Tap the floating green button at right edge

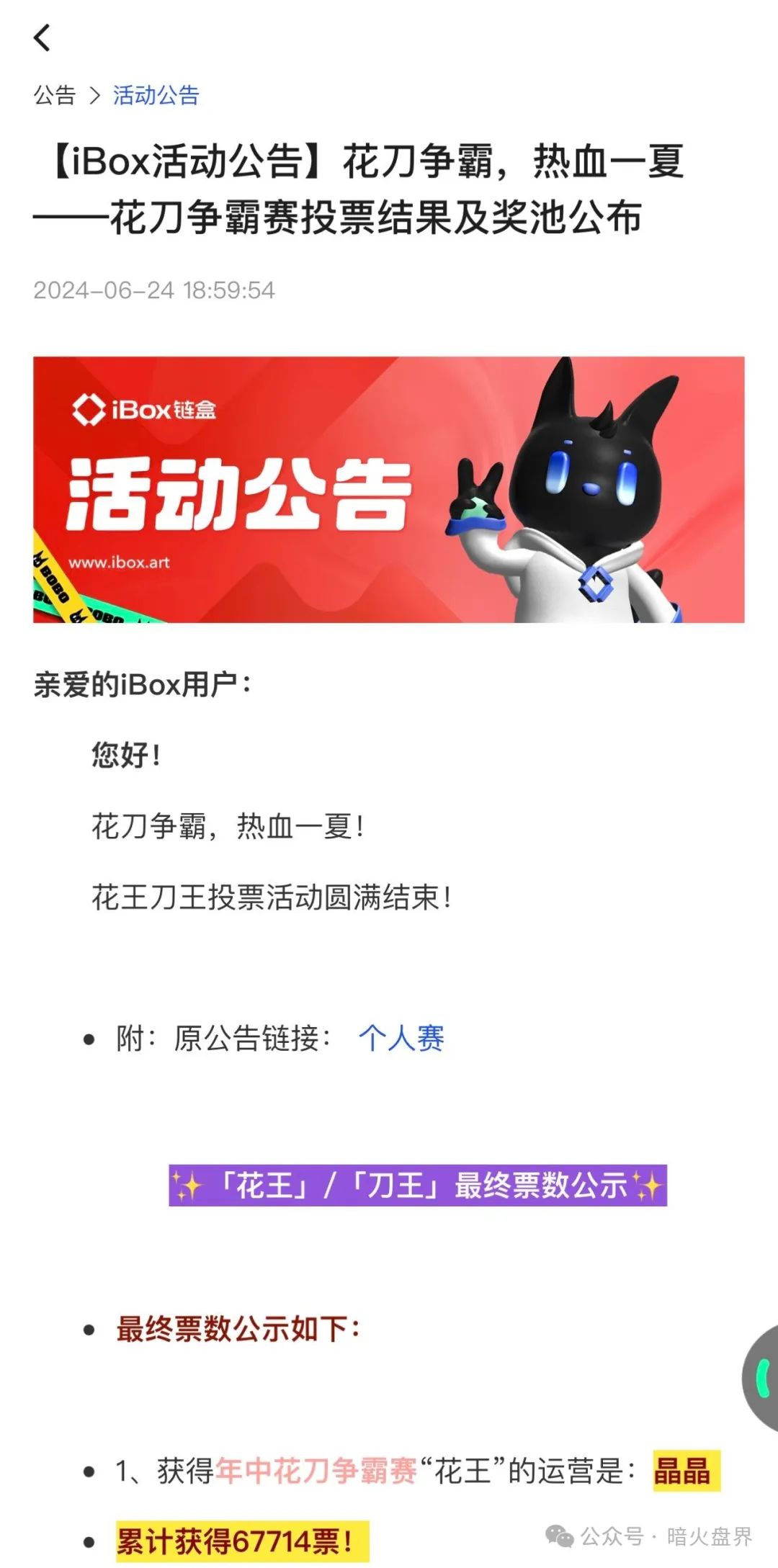(762, 1377)
